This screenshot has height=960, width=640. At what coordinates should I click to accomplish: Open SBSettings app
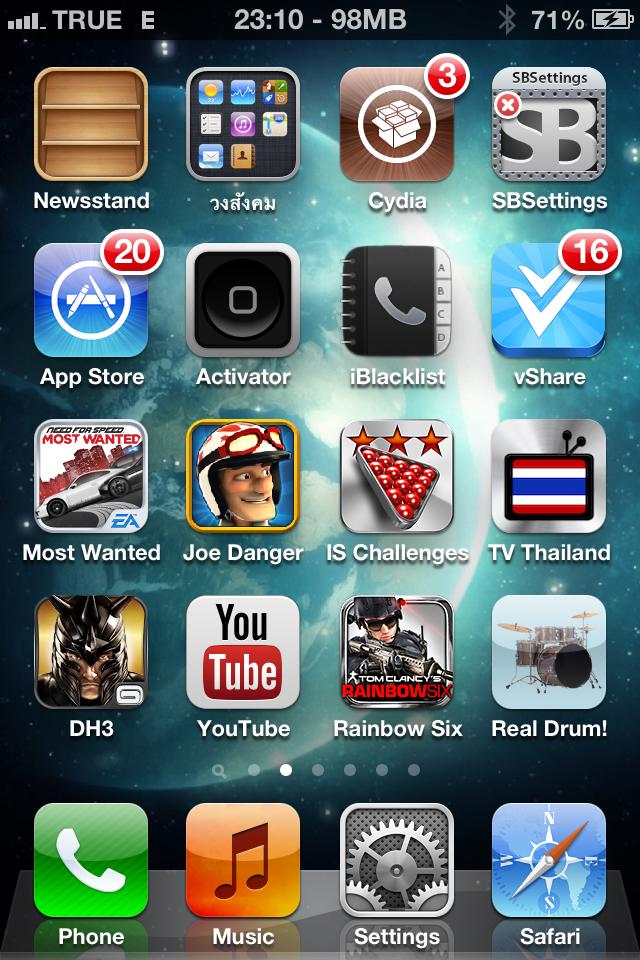549,124
